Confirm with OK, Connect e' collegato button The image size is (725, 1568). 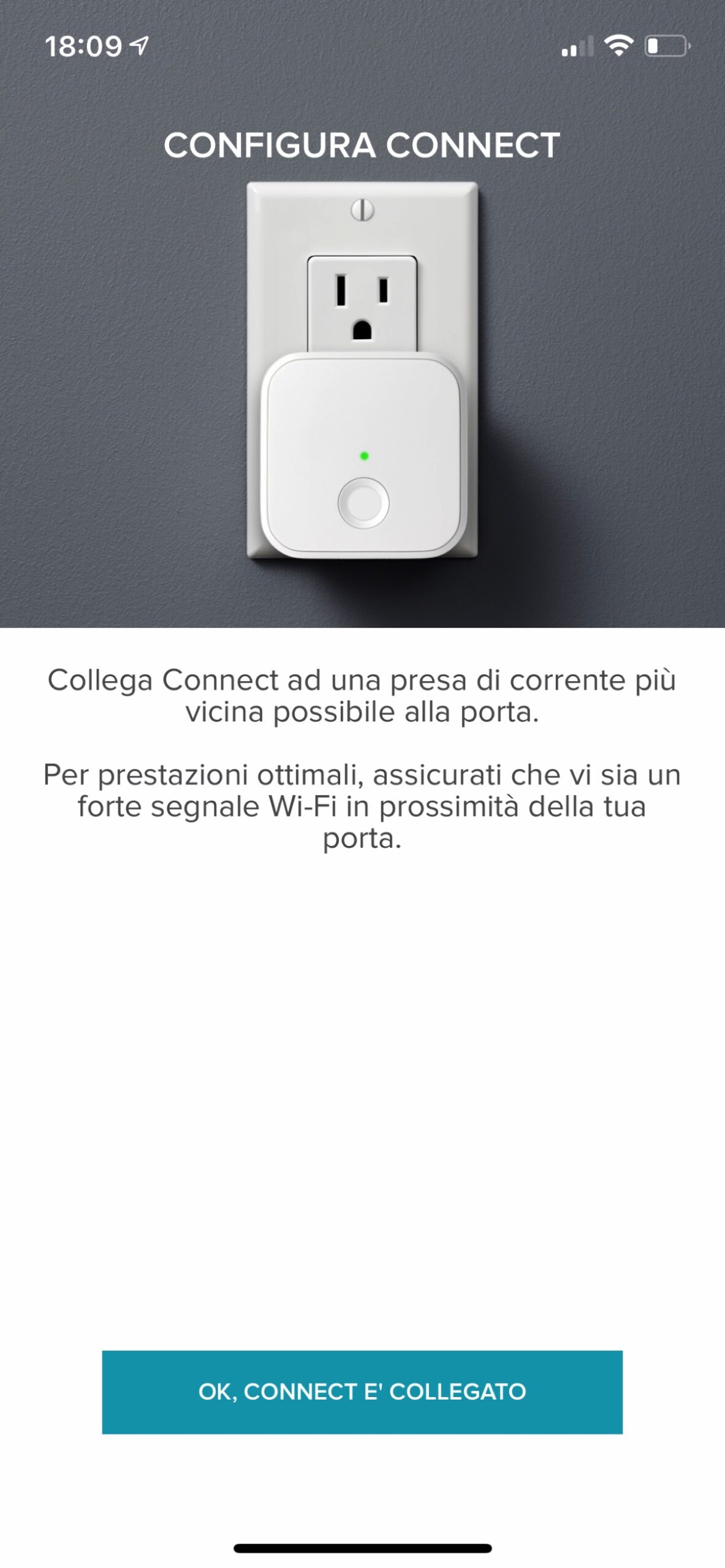pos(362,1392)
